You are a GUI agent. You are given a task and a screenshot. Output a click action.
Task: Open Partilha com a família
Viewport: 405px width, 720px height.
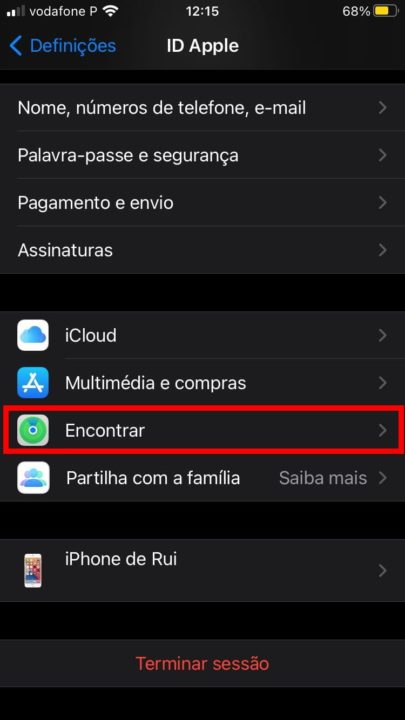(202, 478)
